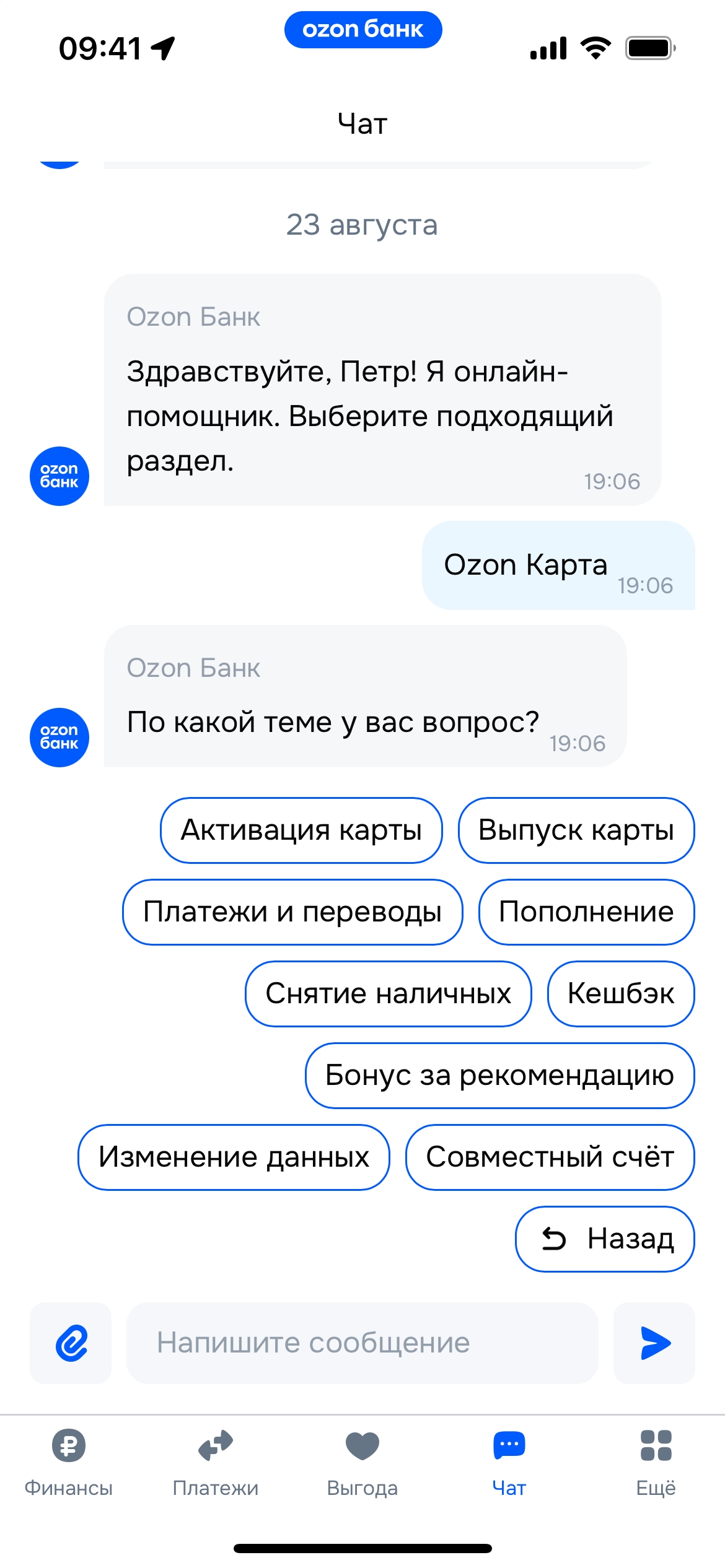
Task: Tap the attach file paperclip icon
Action: coord(71,1343)
